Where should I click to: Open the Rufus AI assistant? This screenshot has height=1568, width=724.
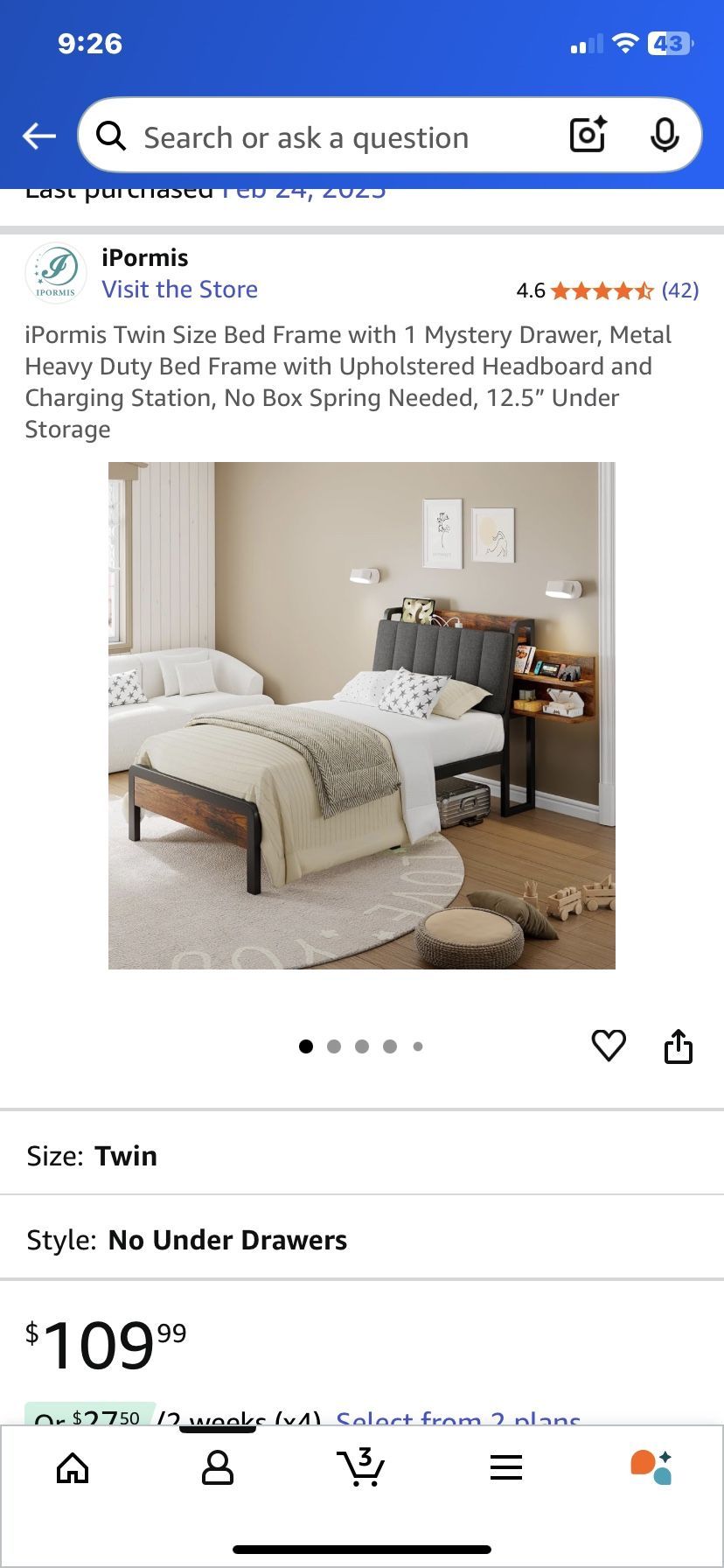[651, 1467]
